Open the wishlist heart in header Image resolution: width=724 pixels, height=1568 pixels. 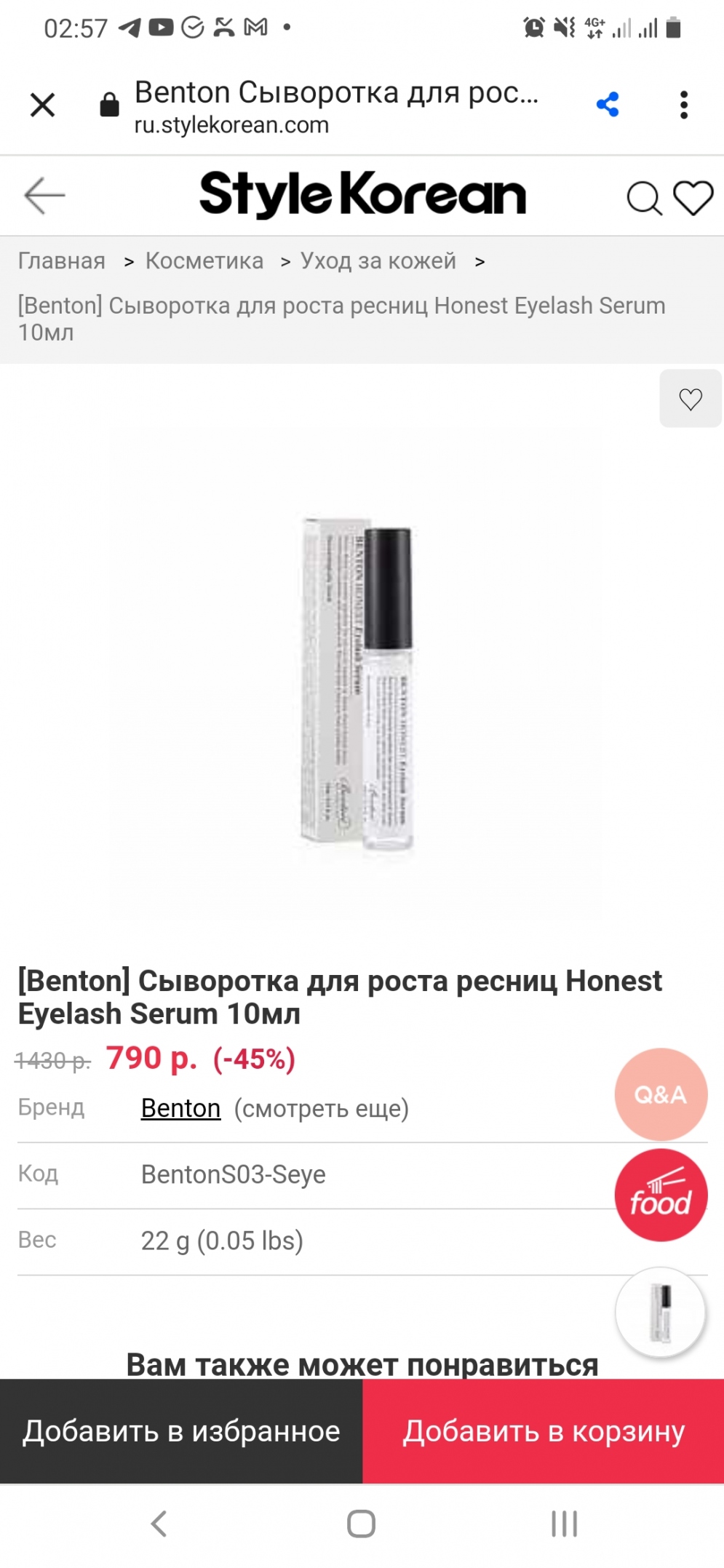(x=693, y=197)
